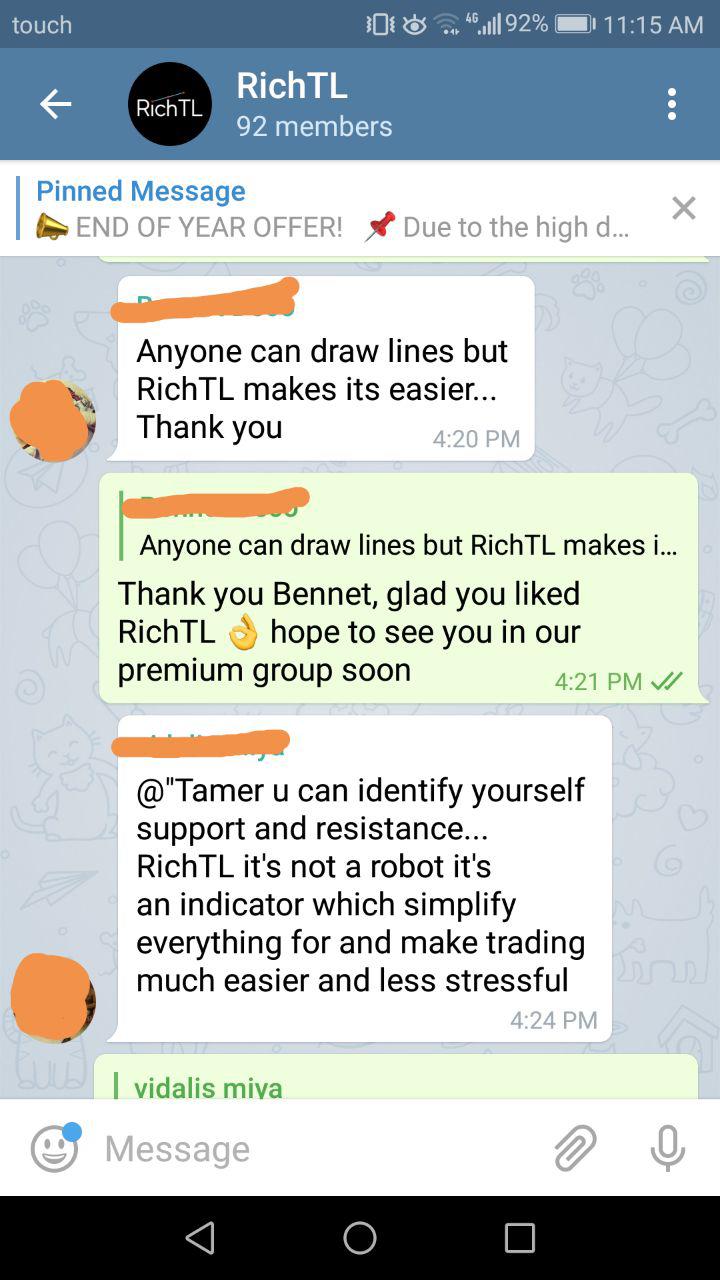Dismiss the pinned message banner
This screenshot has height=1280, width=720.
683,208
